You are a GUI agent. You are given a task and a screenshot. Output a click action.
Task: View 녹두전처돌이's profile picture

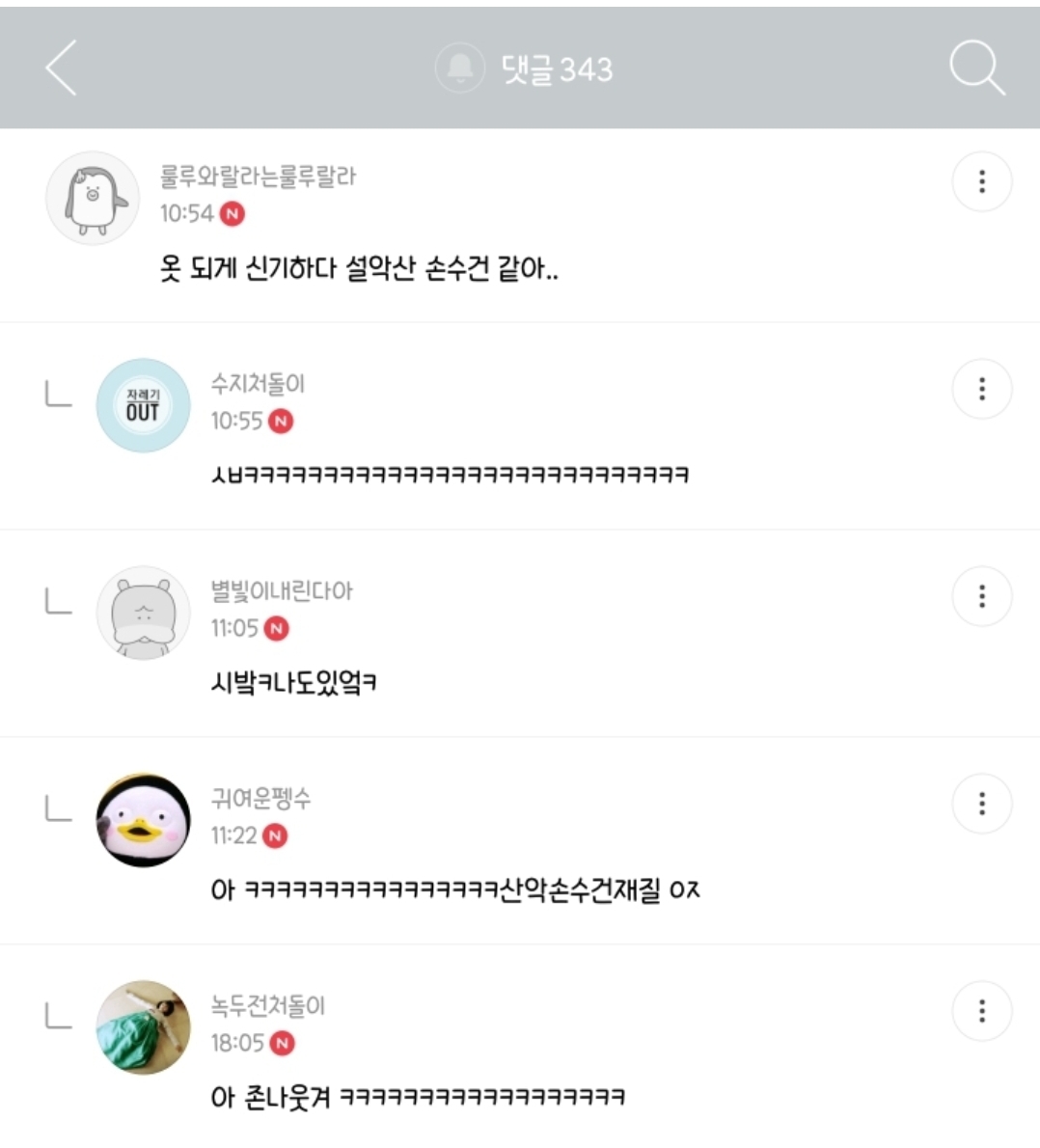(x=143, y=1027)
